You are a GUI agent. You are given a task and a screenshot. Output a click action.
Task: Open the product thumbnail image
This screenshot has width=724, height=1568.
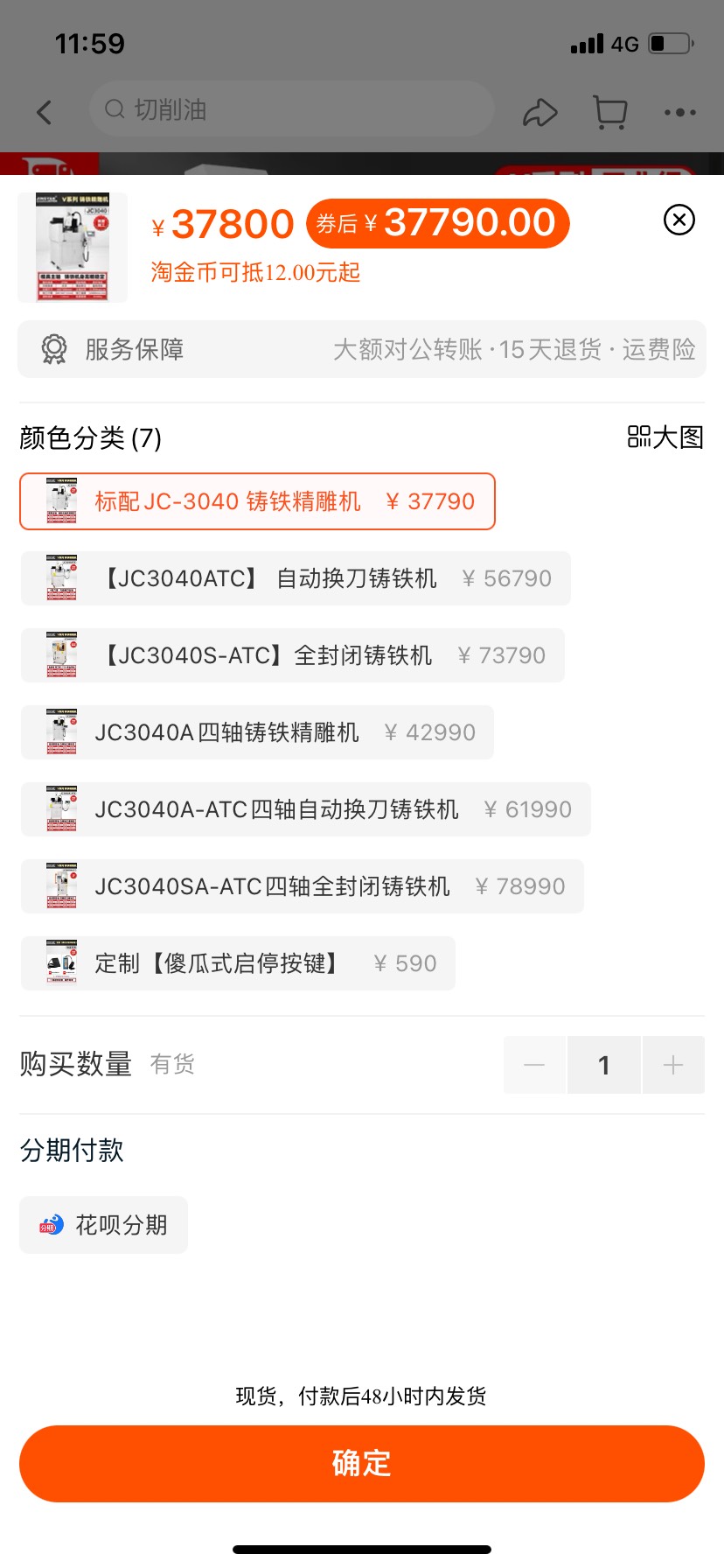(x=73, y=248)
